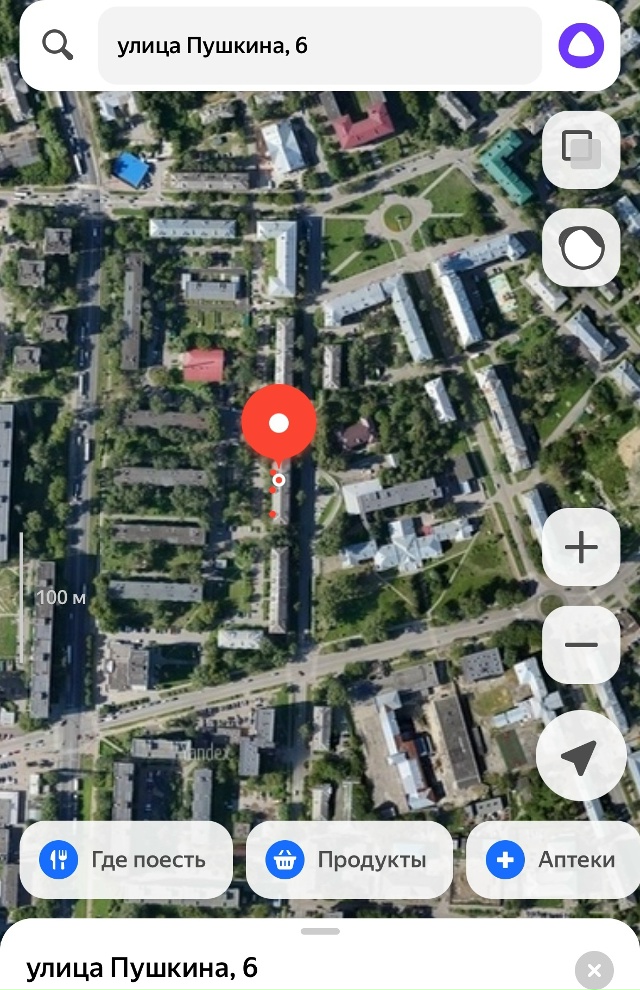The width and height of the screenshot is (640, 990).
Task: Tap the search magnifier icon
Action: (x=58, y=45)
